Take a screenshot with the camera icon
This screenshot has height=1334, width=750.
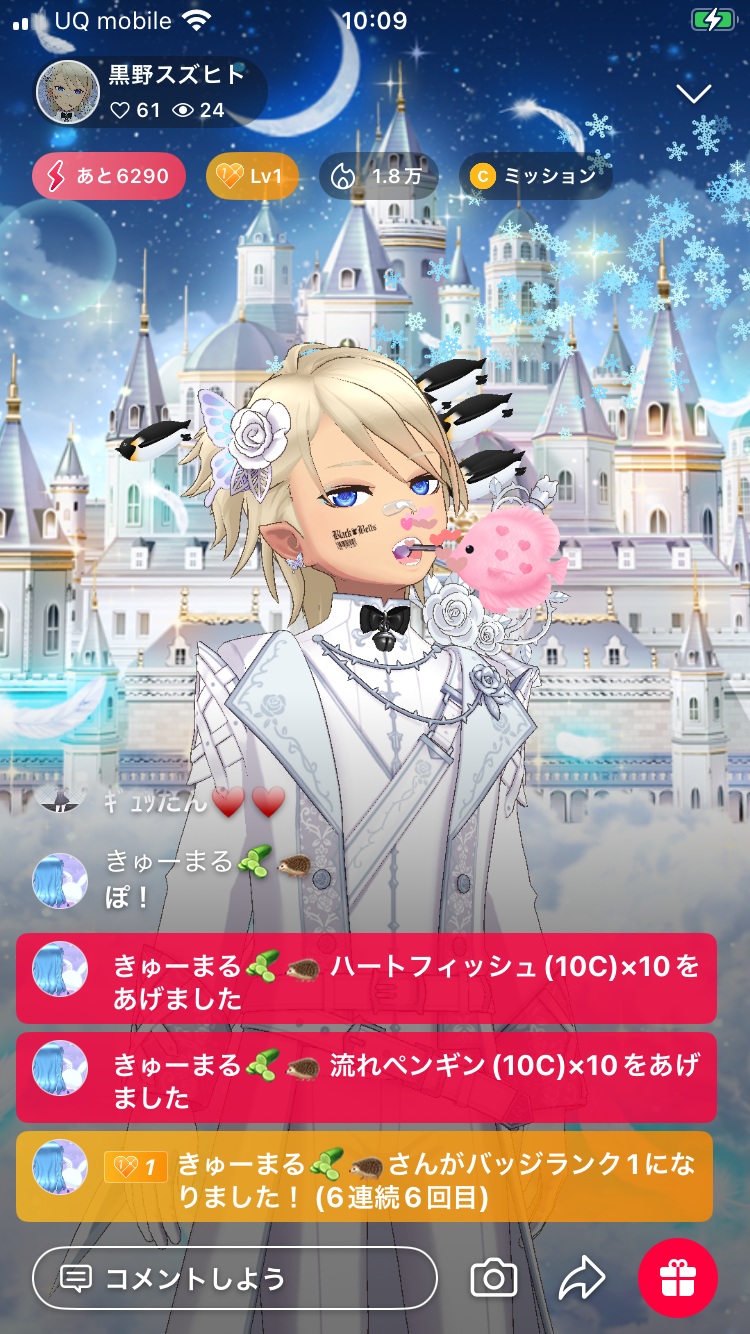(x=493, y=1278)
